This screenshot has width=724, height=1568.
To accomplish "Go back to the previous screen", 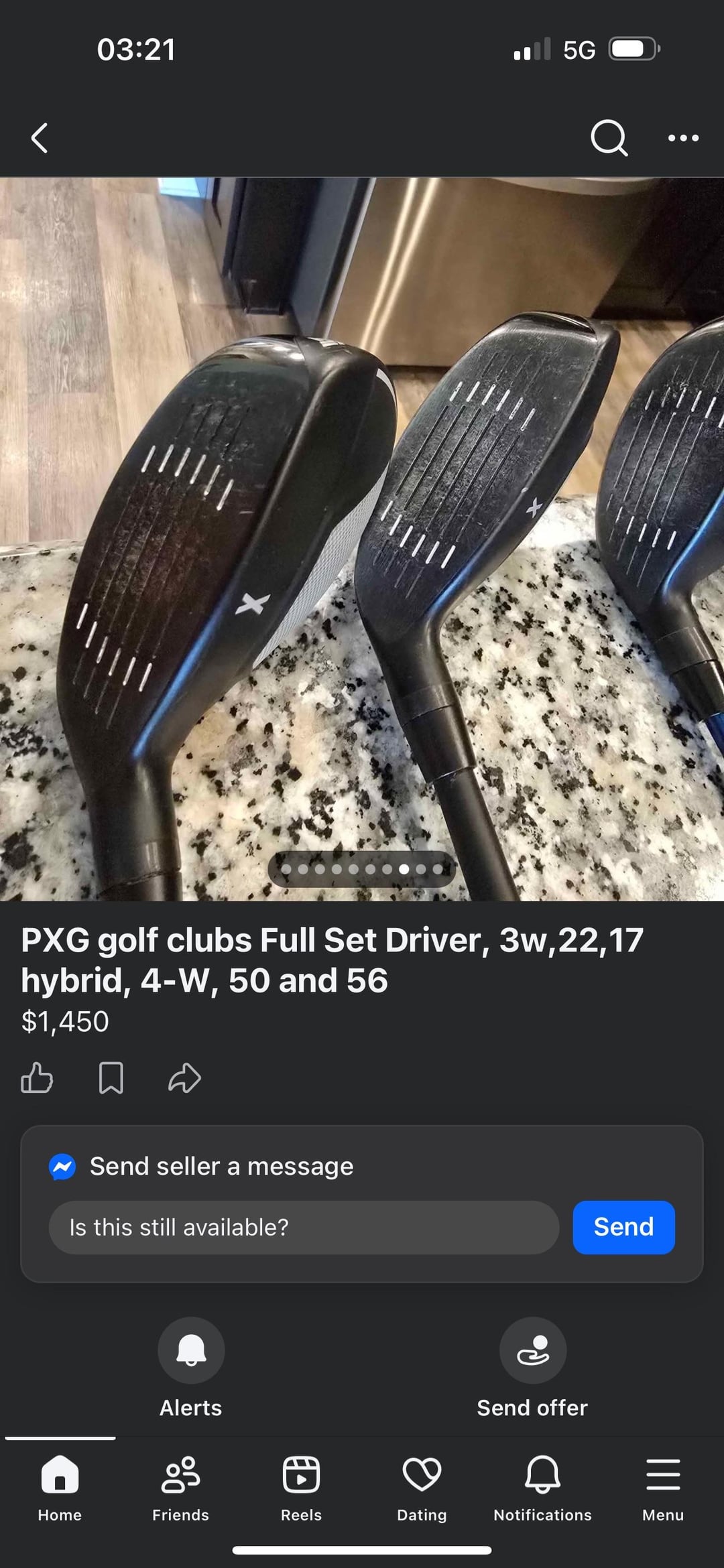I will click(40, 138).
